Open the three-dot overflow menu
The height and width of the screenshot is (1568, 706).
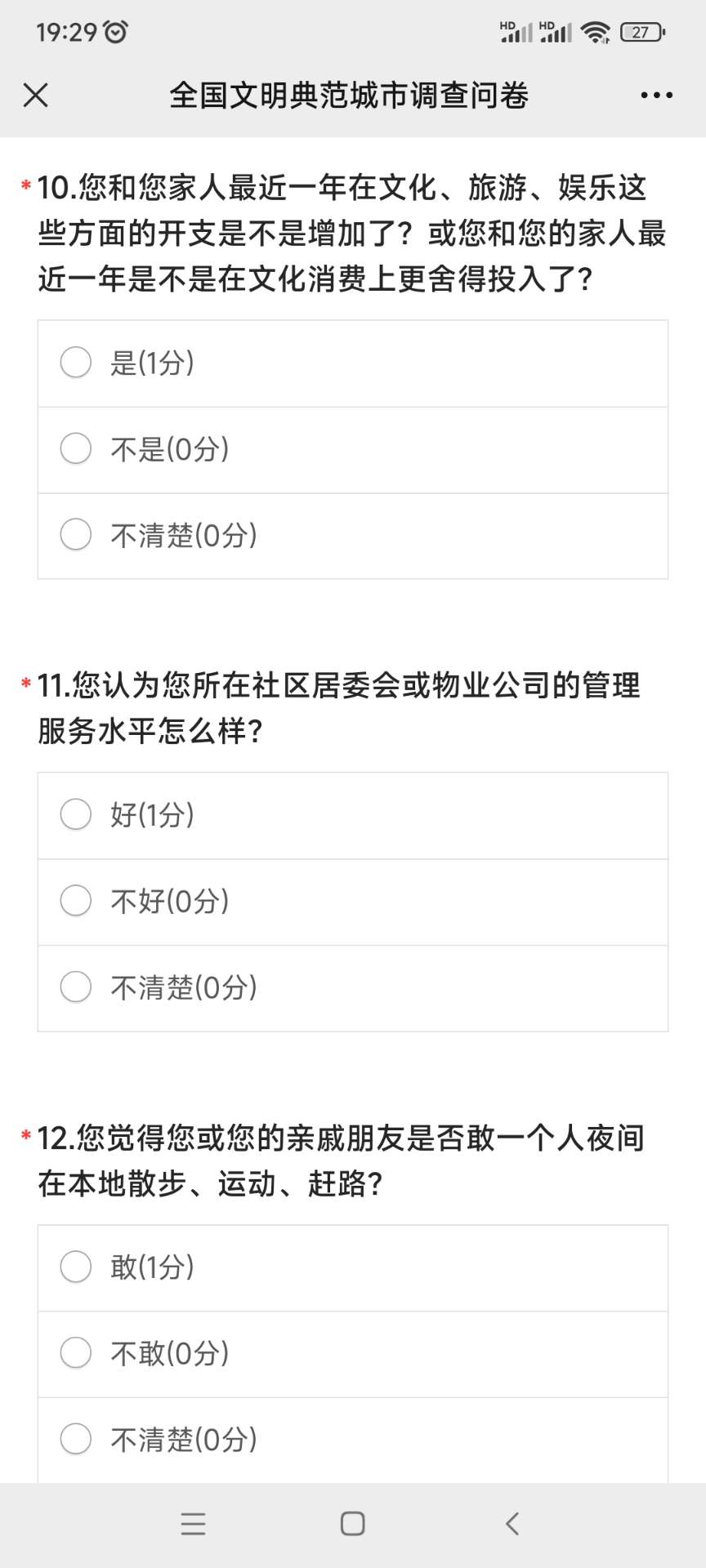click(656, 96)
